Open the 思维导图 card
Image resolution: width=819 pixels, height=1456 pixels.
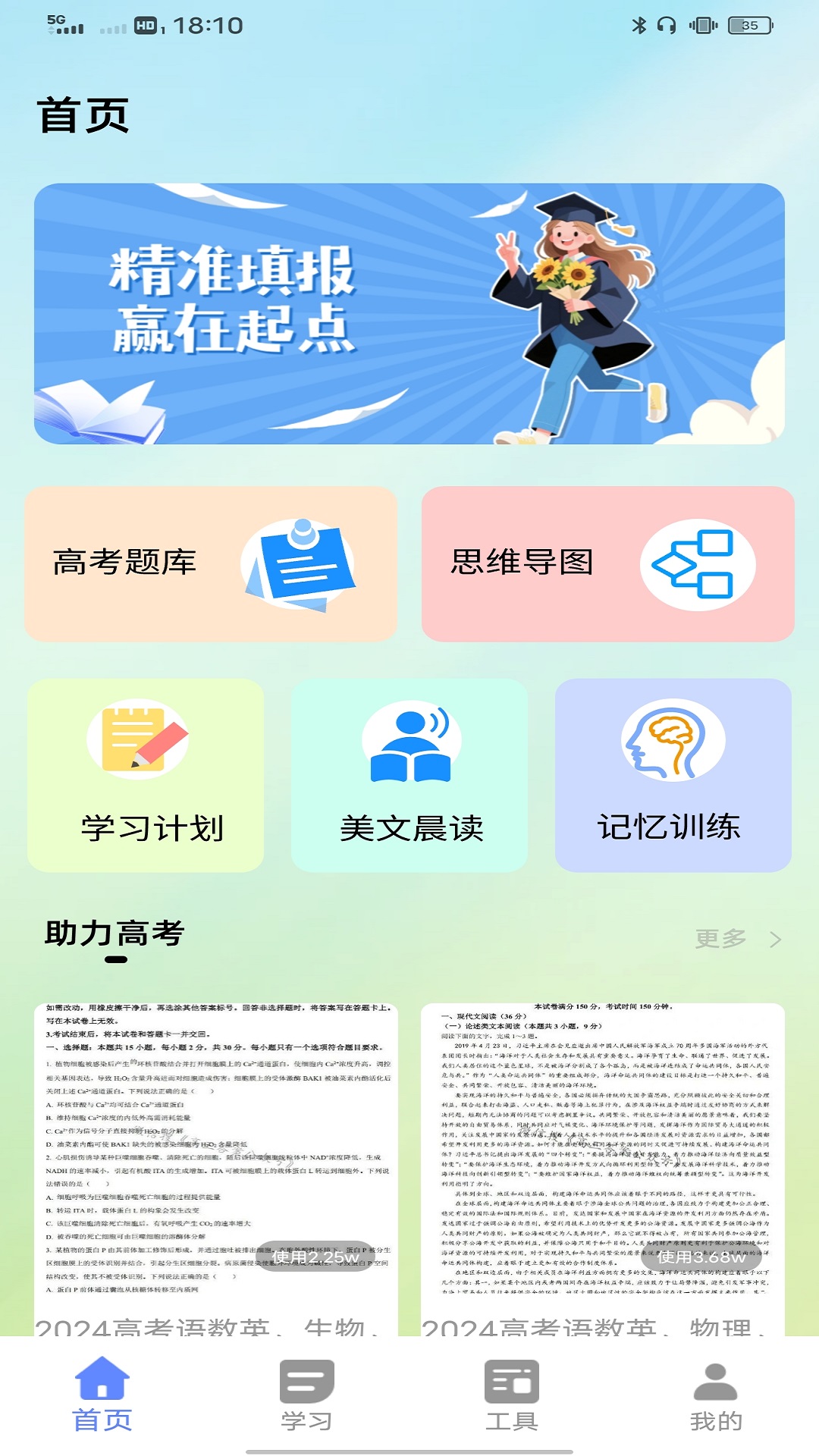tap(608, 564)
